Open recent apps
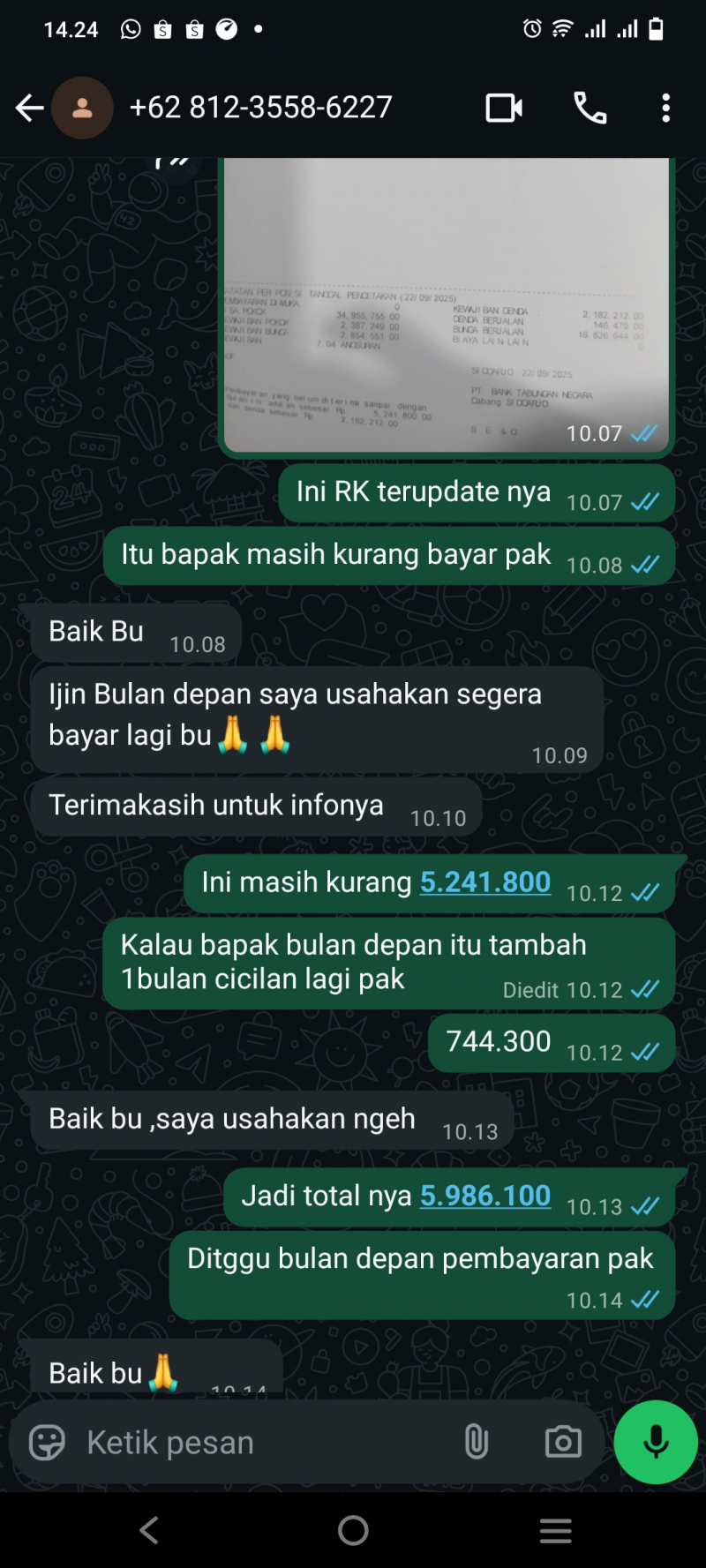The height and width of the screenshot is (1568, 706). tap(556, 1530)
